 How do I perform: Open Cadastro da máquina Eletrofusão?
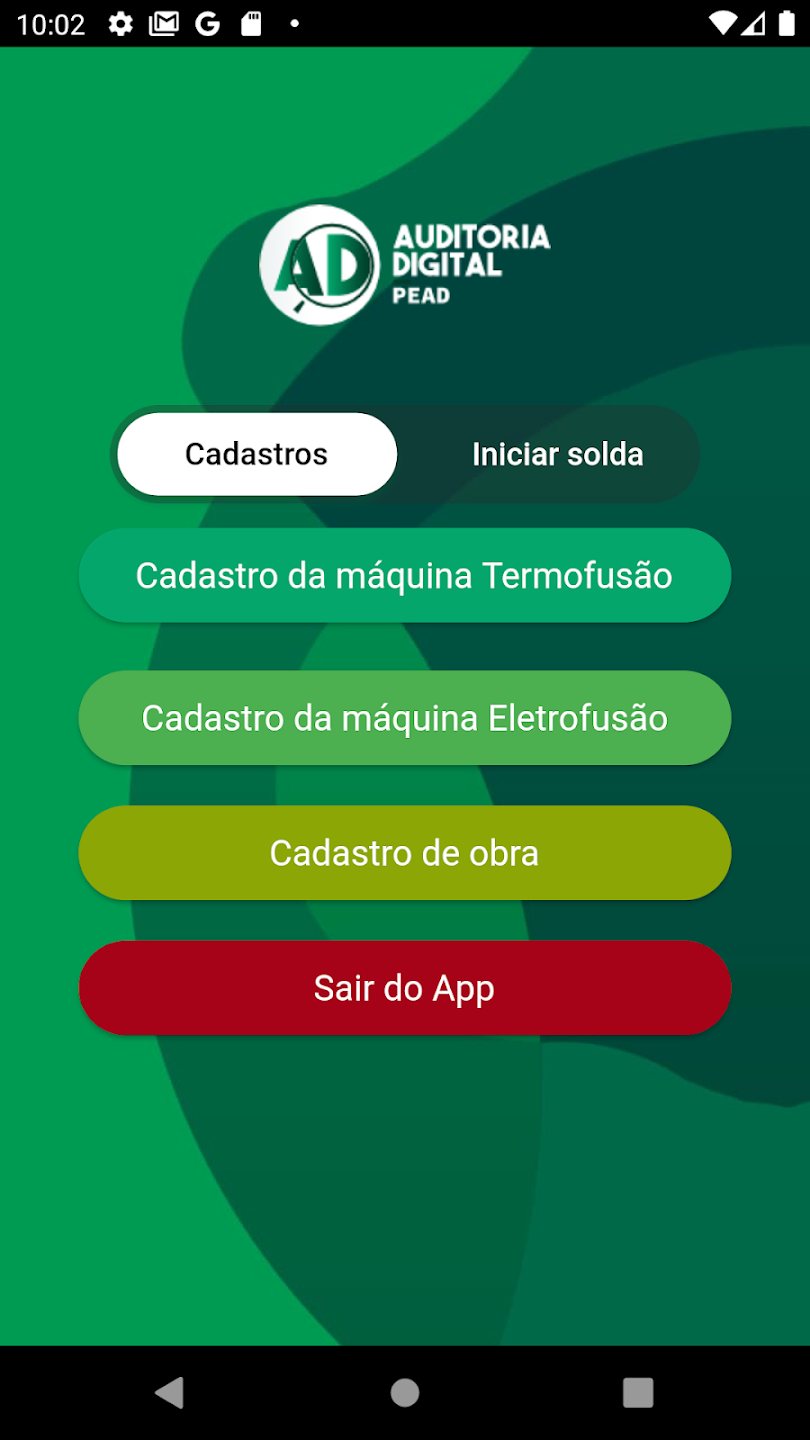coord(404,718)
